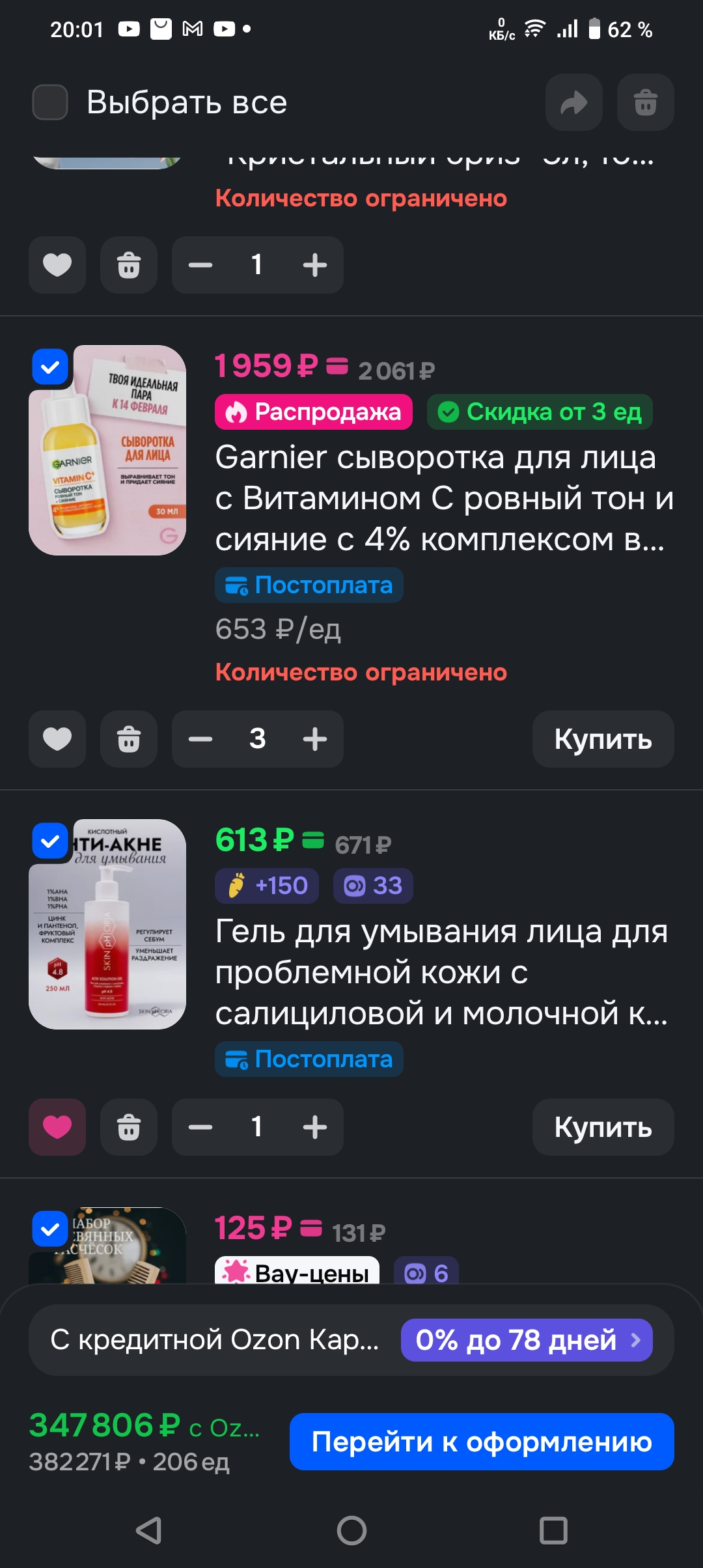Uncheck the face wash gel item
703x1568 pixels.
(50, 841)
